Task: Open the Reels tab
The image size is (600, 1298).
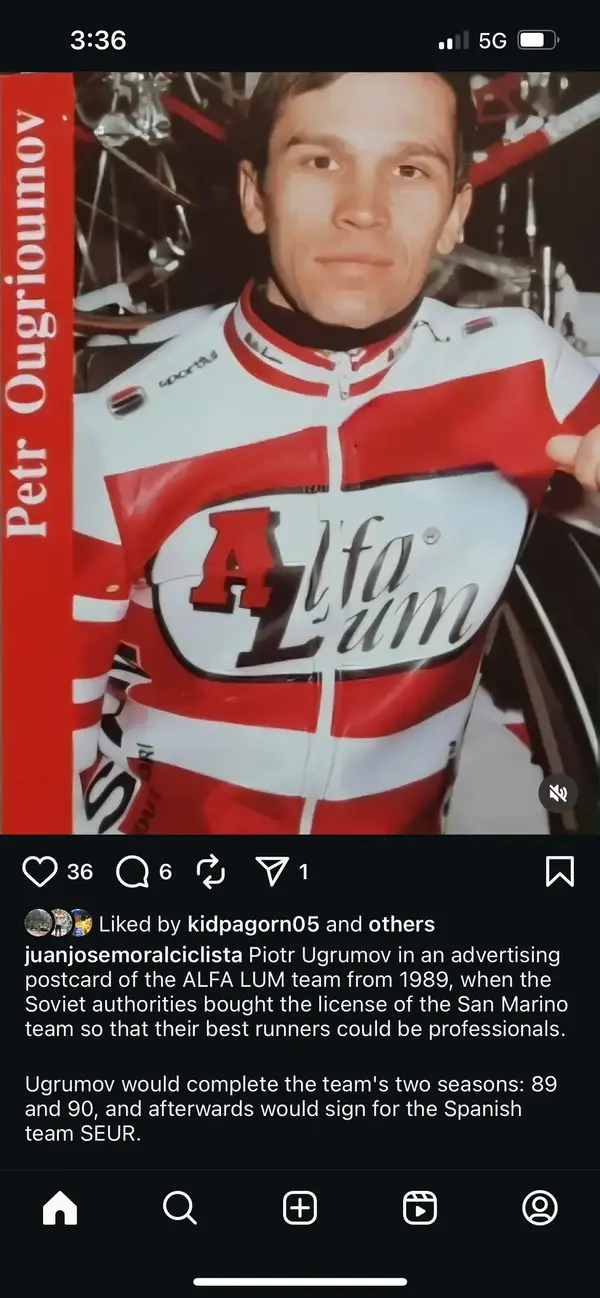Action: click(420, 1208)
